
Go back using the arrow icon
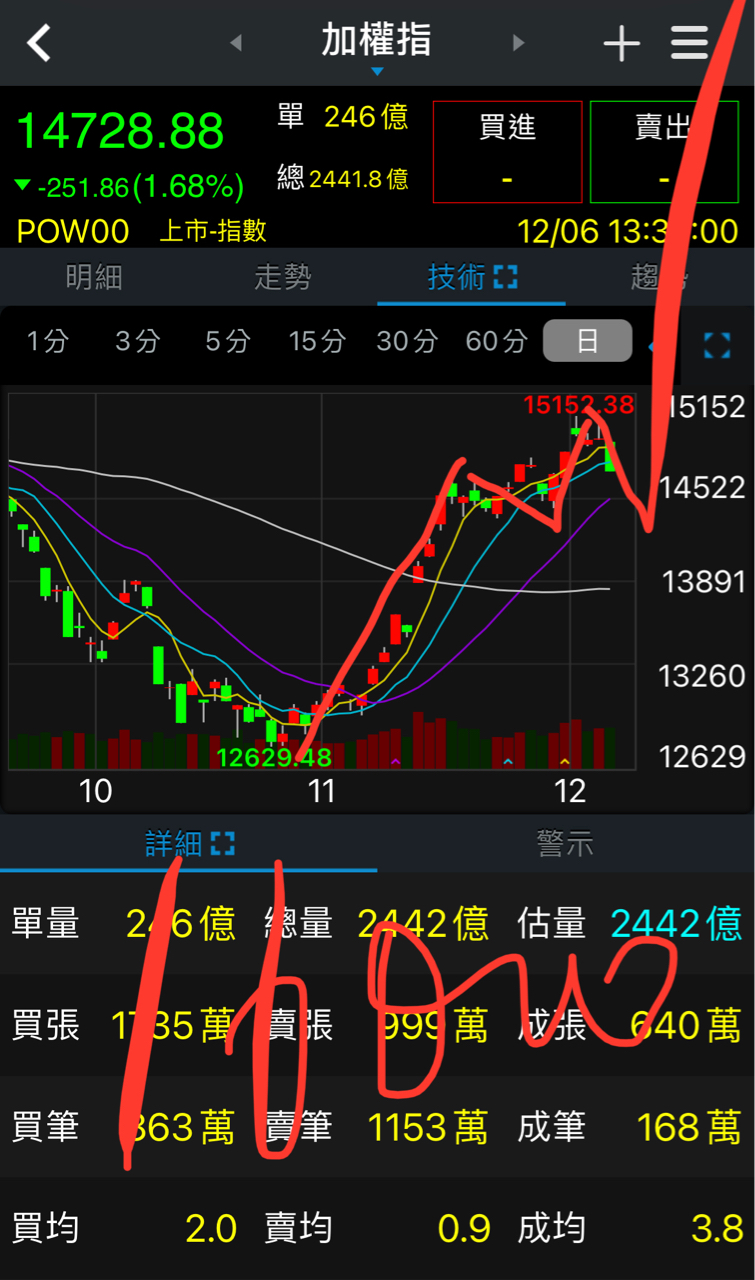pyautogui.click(x=39, y=43)
